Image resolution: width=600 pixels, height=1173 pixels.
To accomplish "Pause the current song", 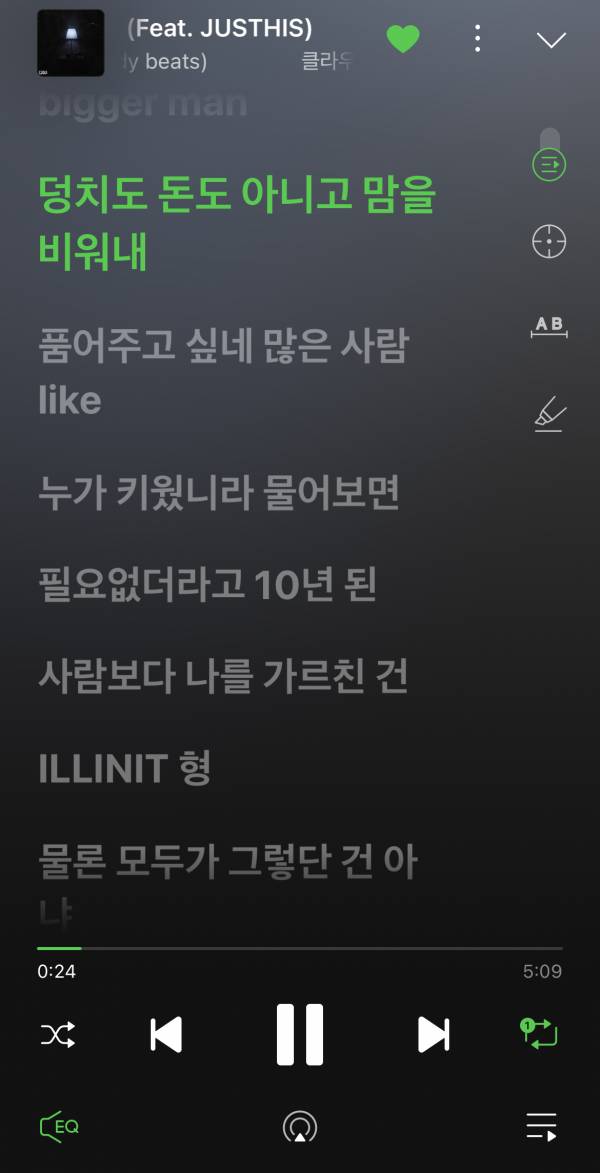I will (x=300, y=1034).
